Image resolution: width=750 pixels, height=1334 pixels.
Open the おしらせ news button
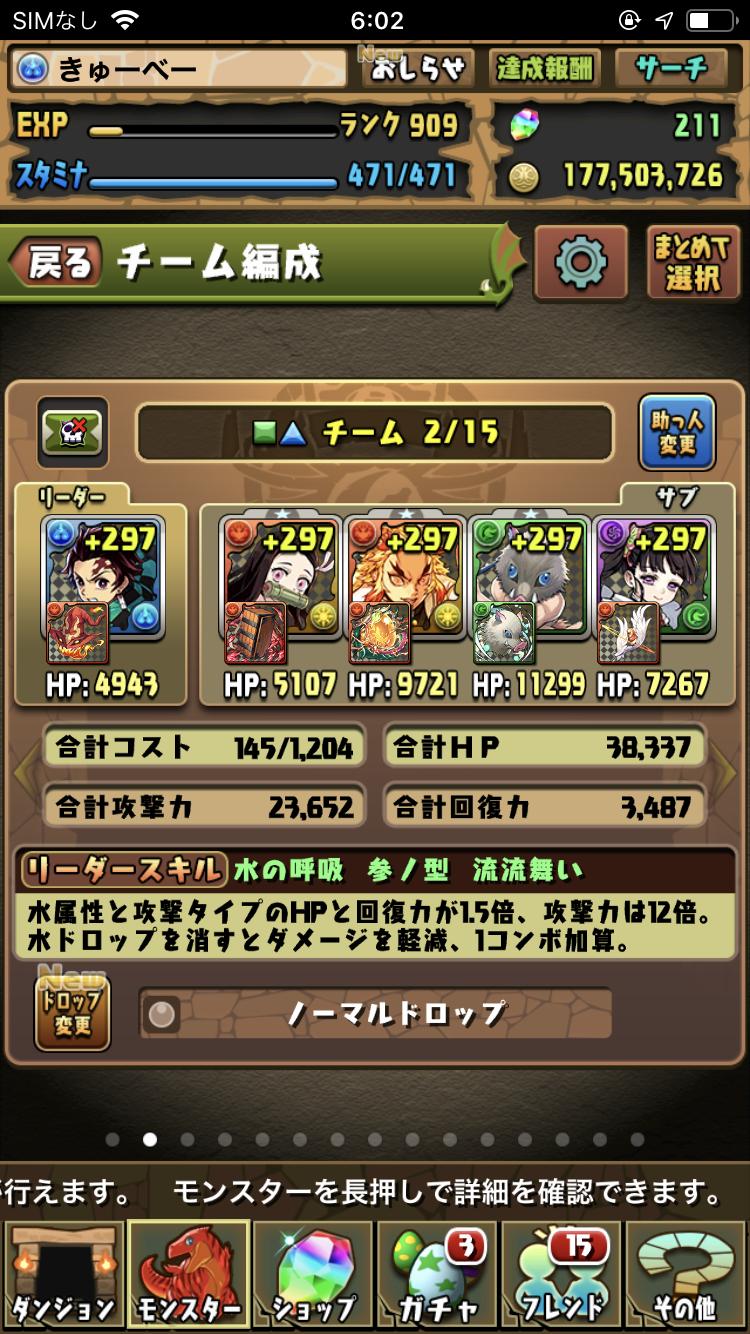point(417,68)
